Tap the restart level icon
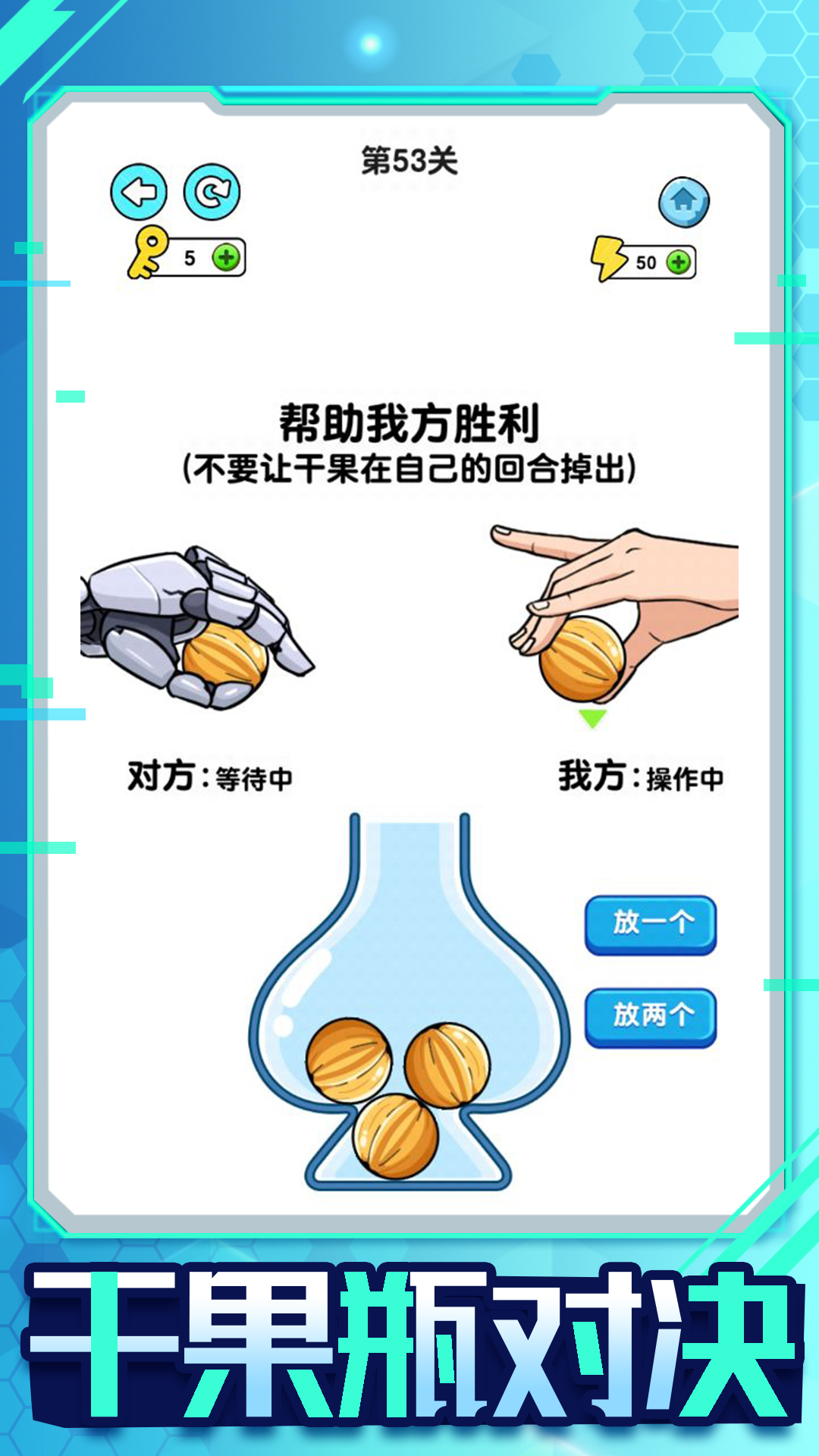This screenshot has width=819, height=1456. (x=215, y=193)
